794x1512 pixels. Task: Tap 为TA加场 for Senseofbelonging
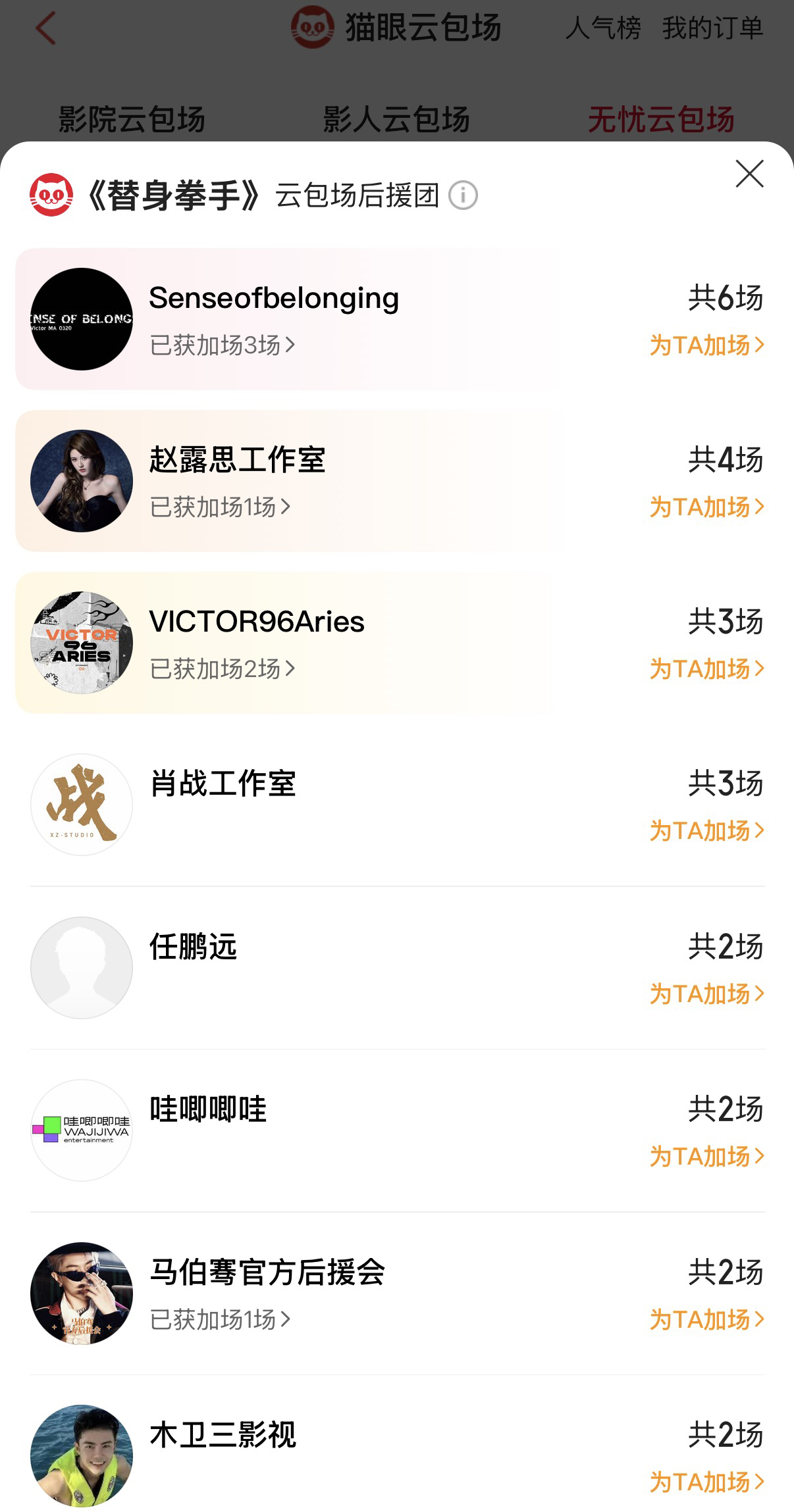[706, 345]
